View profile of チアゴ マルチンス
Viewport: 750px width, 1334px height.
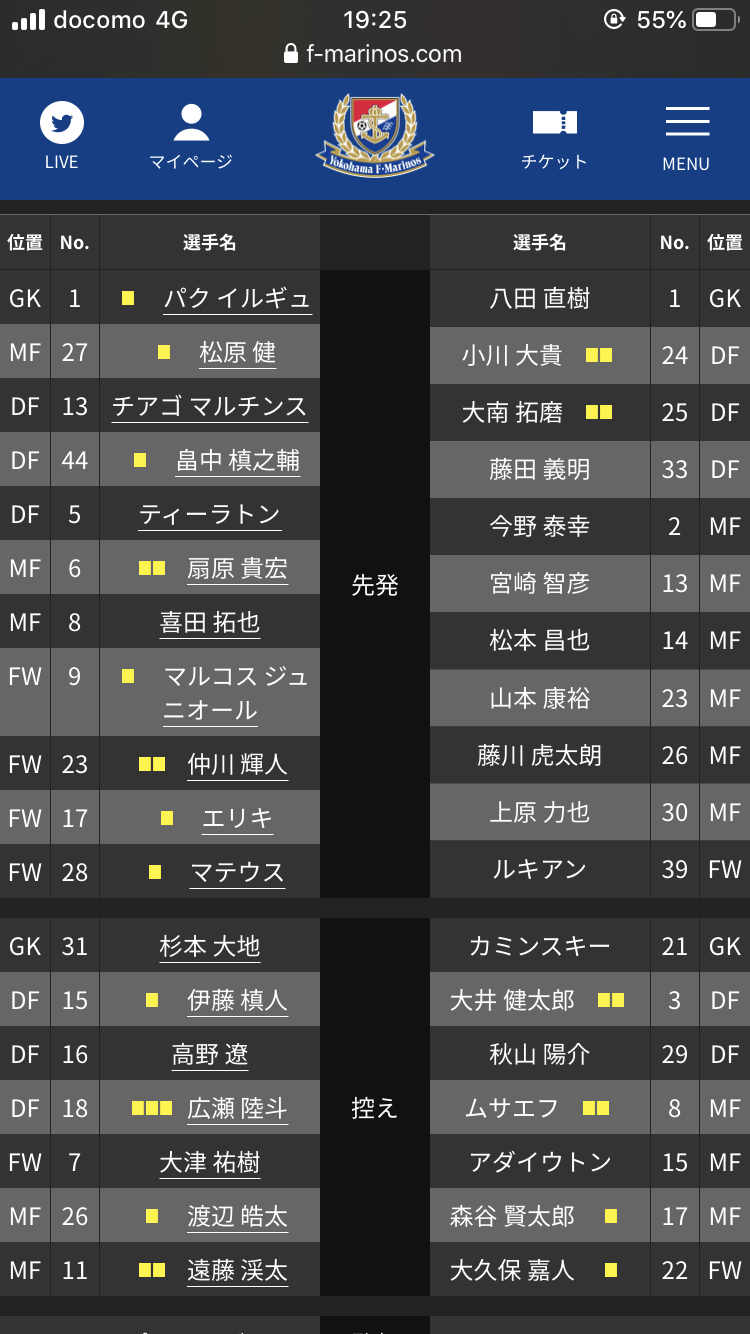209,406
